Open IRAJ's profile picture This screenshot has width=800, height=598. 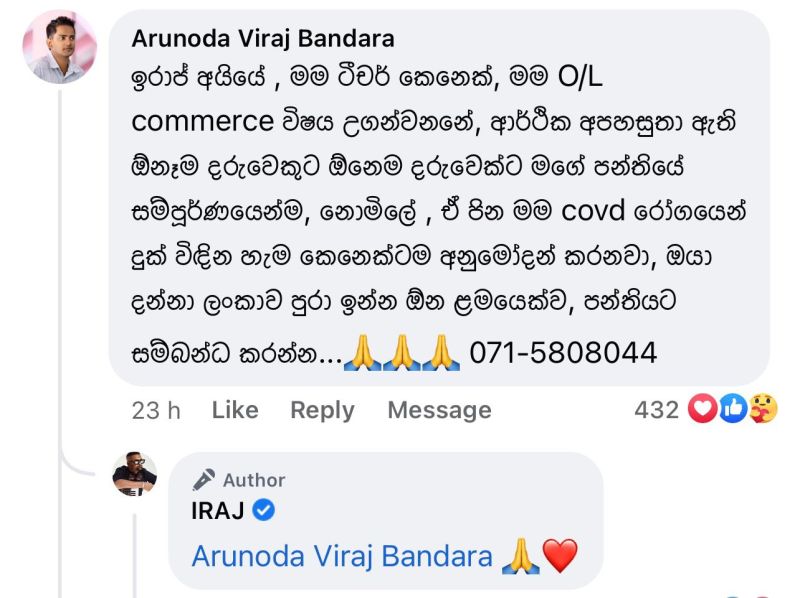pyautogui.click(x=135, y=474)
